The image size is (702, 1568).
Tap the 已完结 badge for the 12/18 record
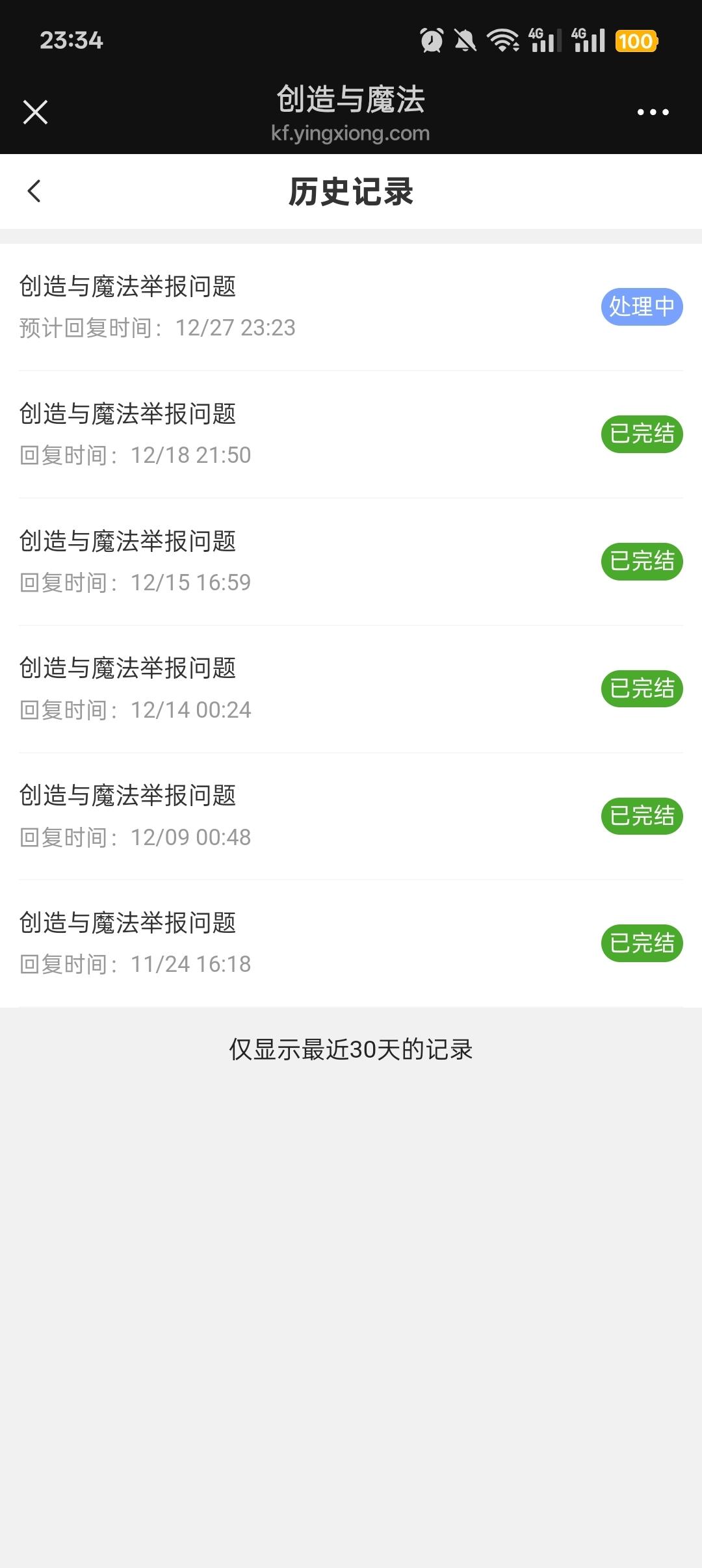click(642, 434)
